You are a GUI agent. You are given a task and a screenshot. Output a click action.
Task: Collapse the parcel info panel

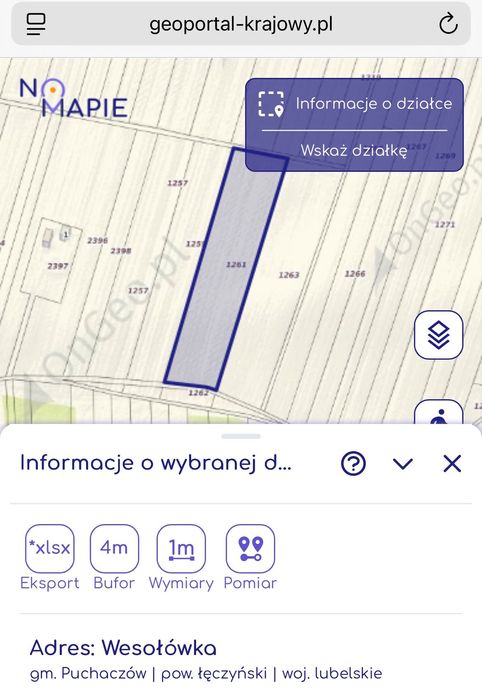point(403,463)
